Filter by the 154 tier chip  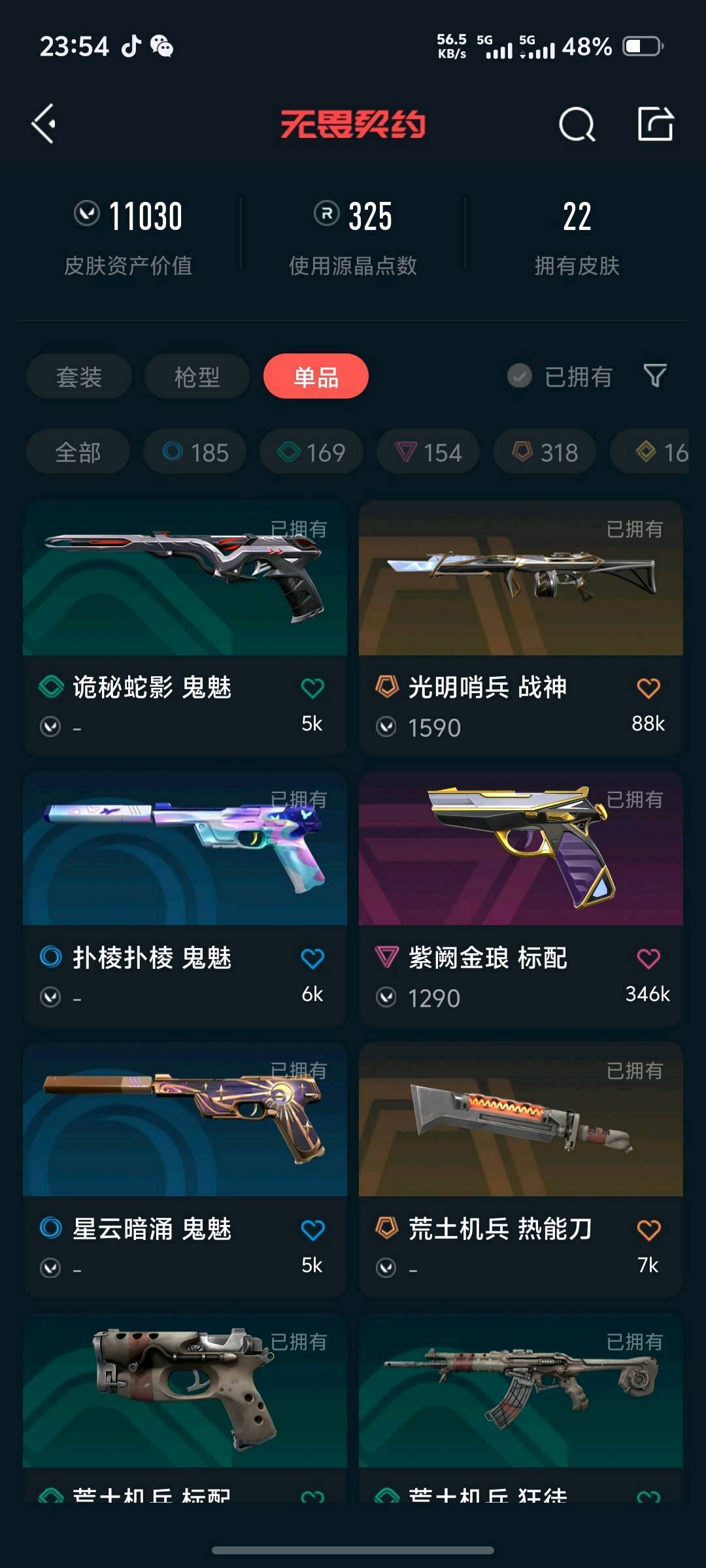pos(428,451)
